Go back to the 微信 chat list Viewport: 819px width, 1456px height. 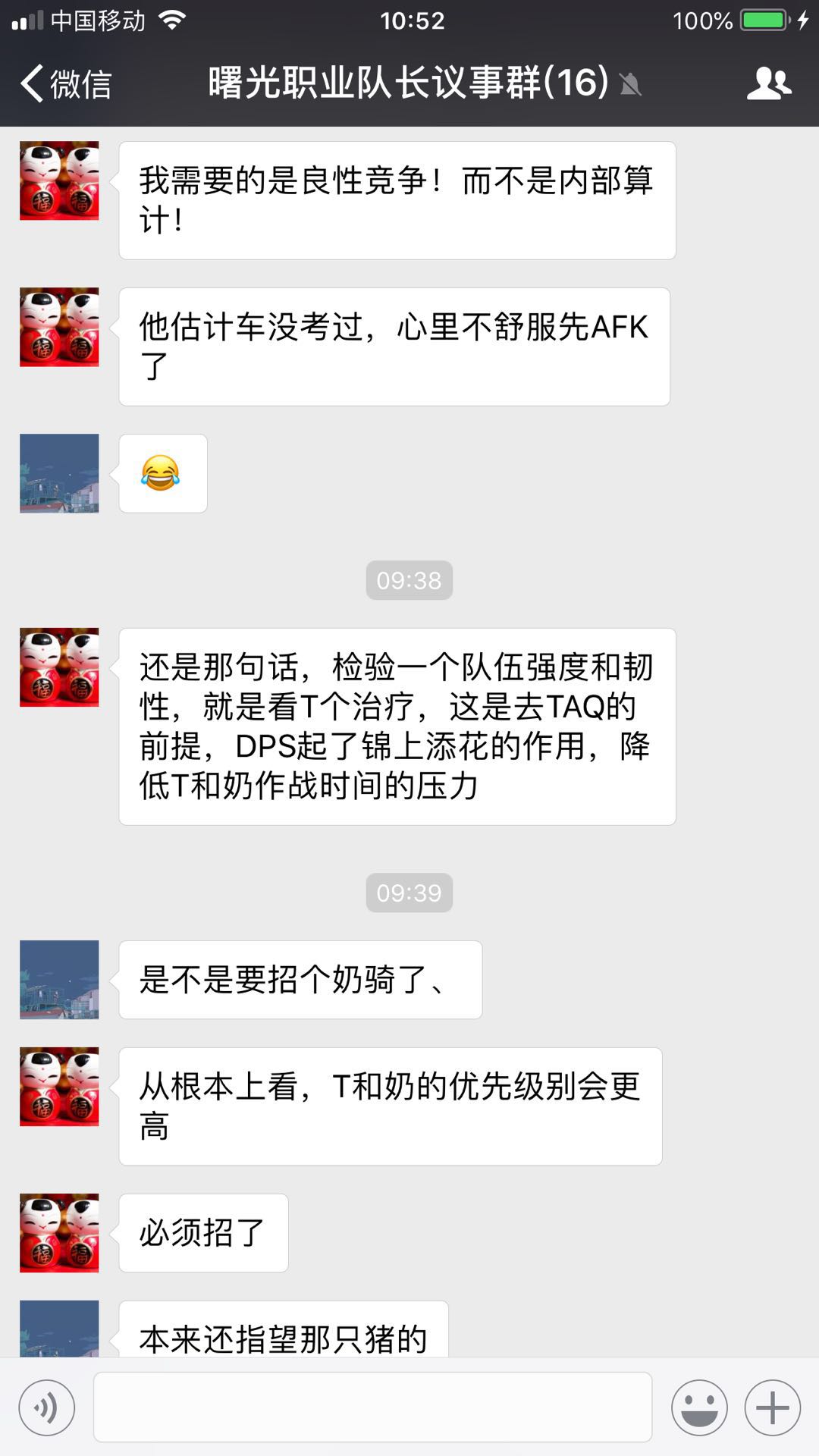(65, 83)
